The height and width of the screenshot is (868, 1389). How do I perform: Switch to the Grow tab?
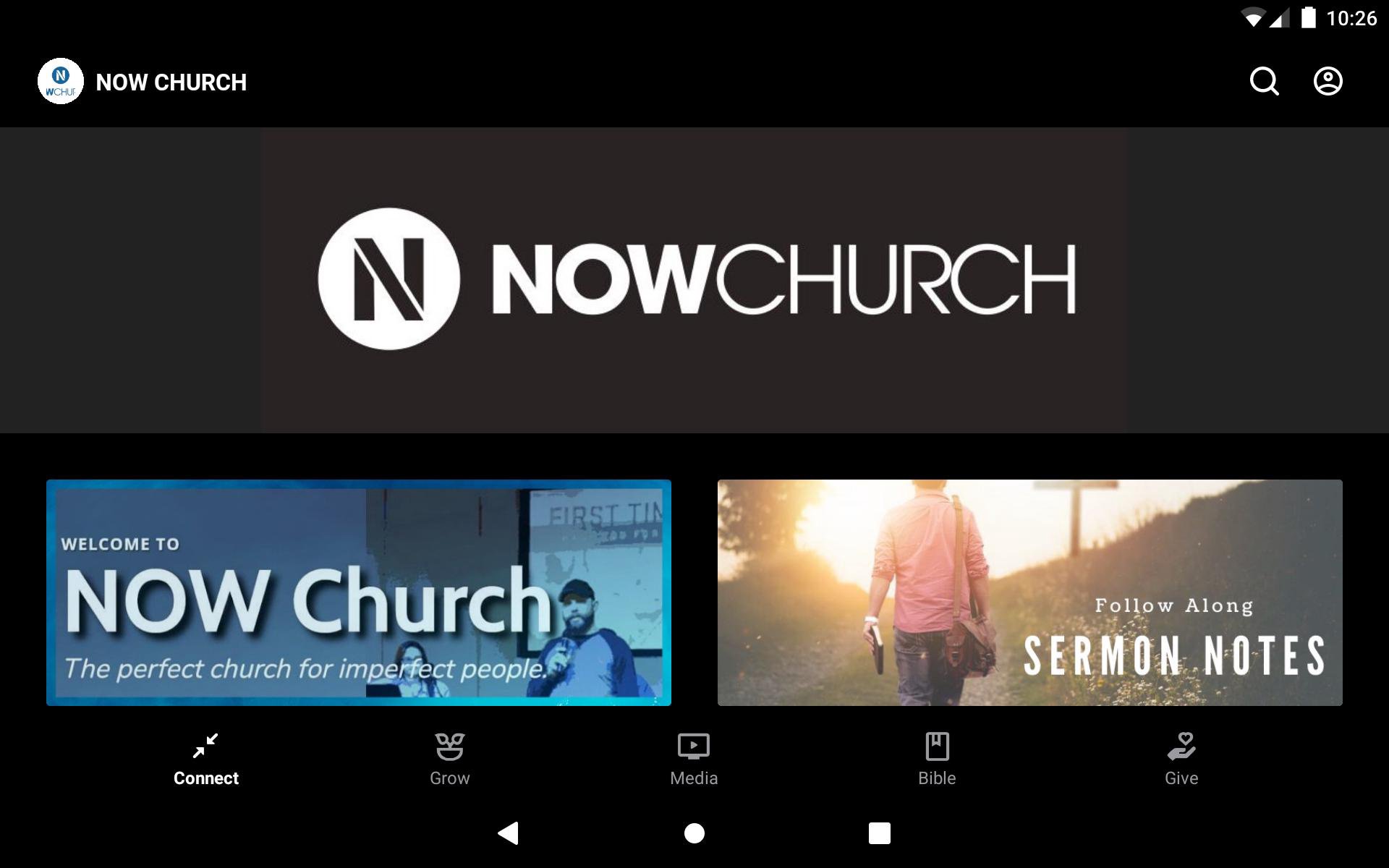click(449, 759)
